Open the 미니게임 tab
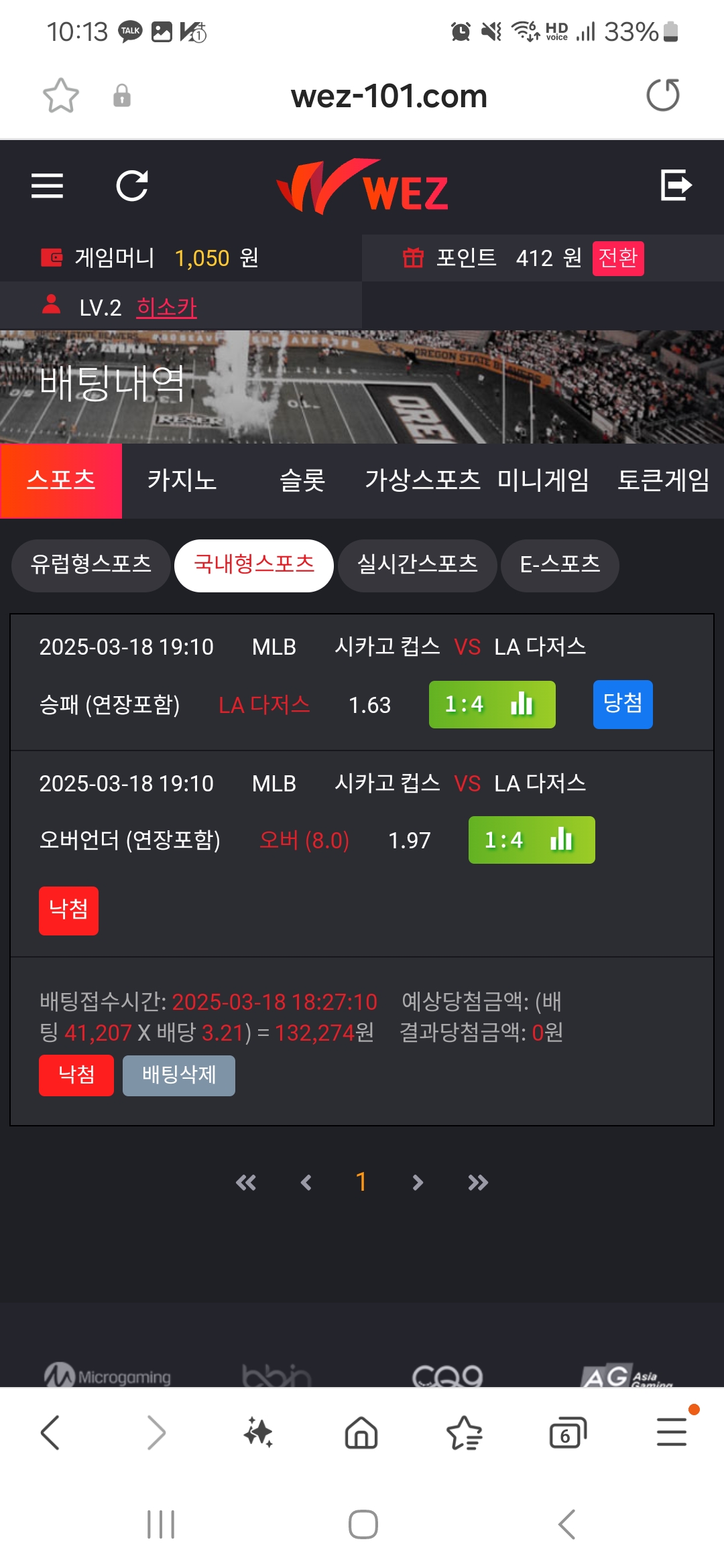 543,480
